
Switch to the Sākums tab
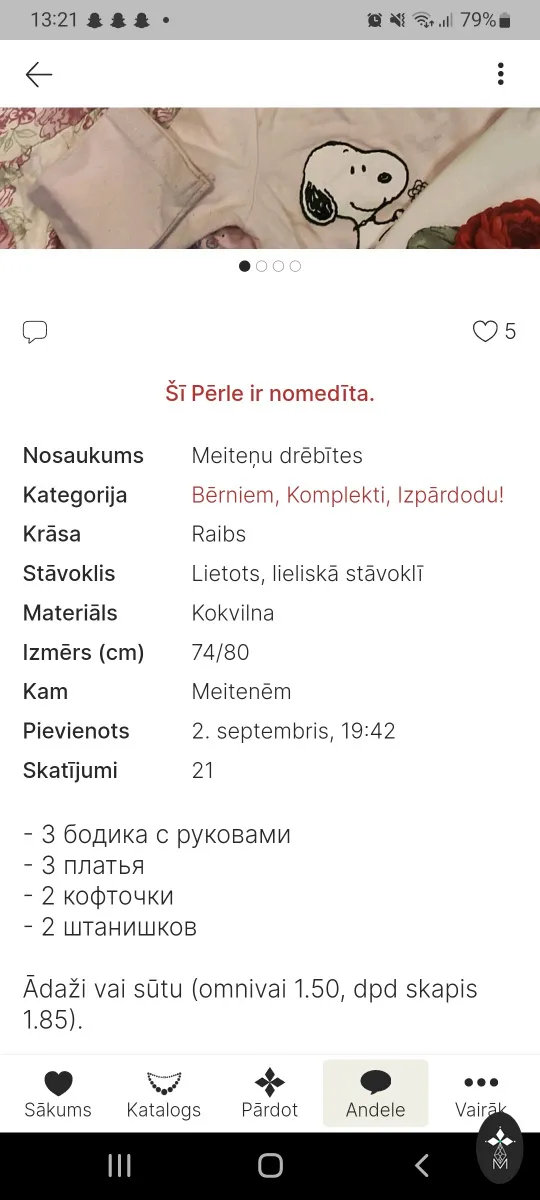point(58,1094)
